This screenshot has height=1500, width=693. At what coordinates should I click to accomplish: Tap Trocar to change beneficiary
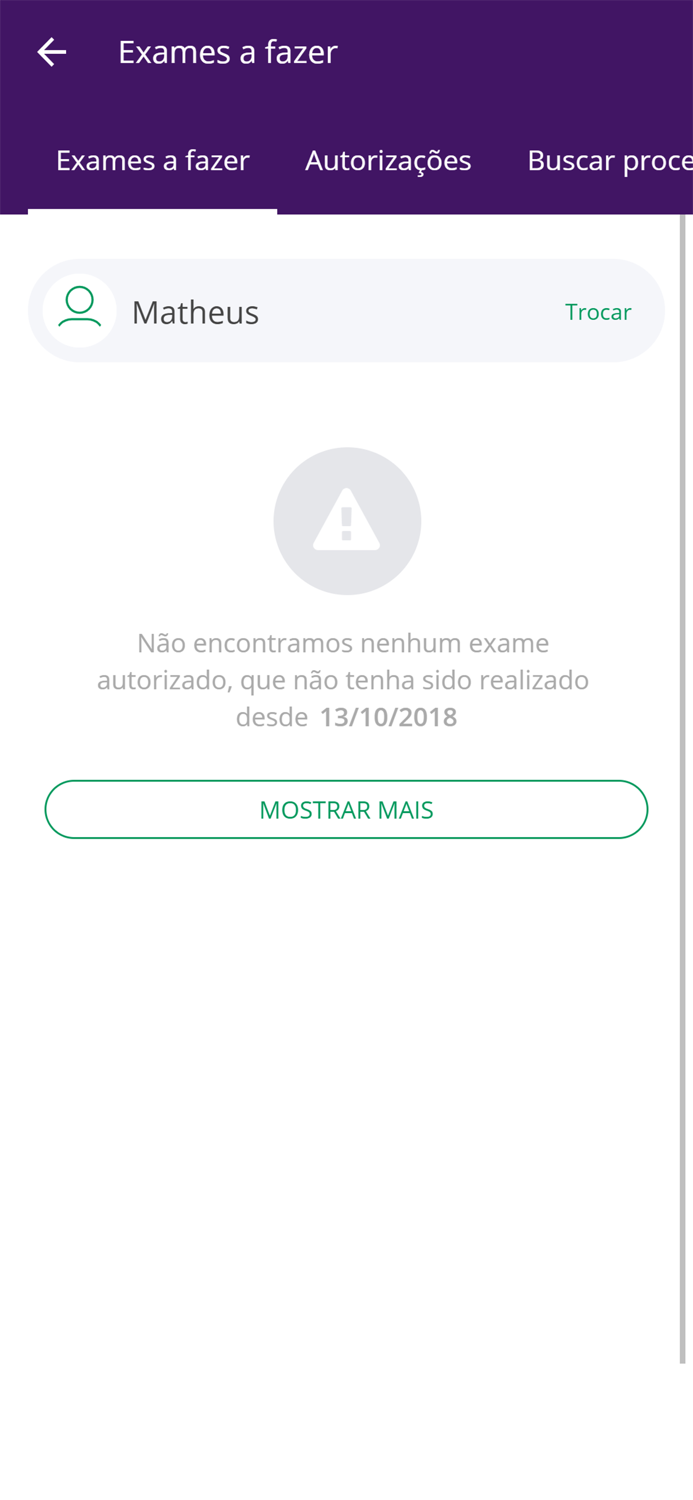598,312
